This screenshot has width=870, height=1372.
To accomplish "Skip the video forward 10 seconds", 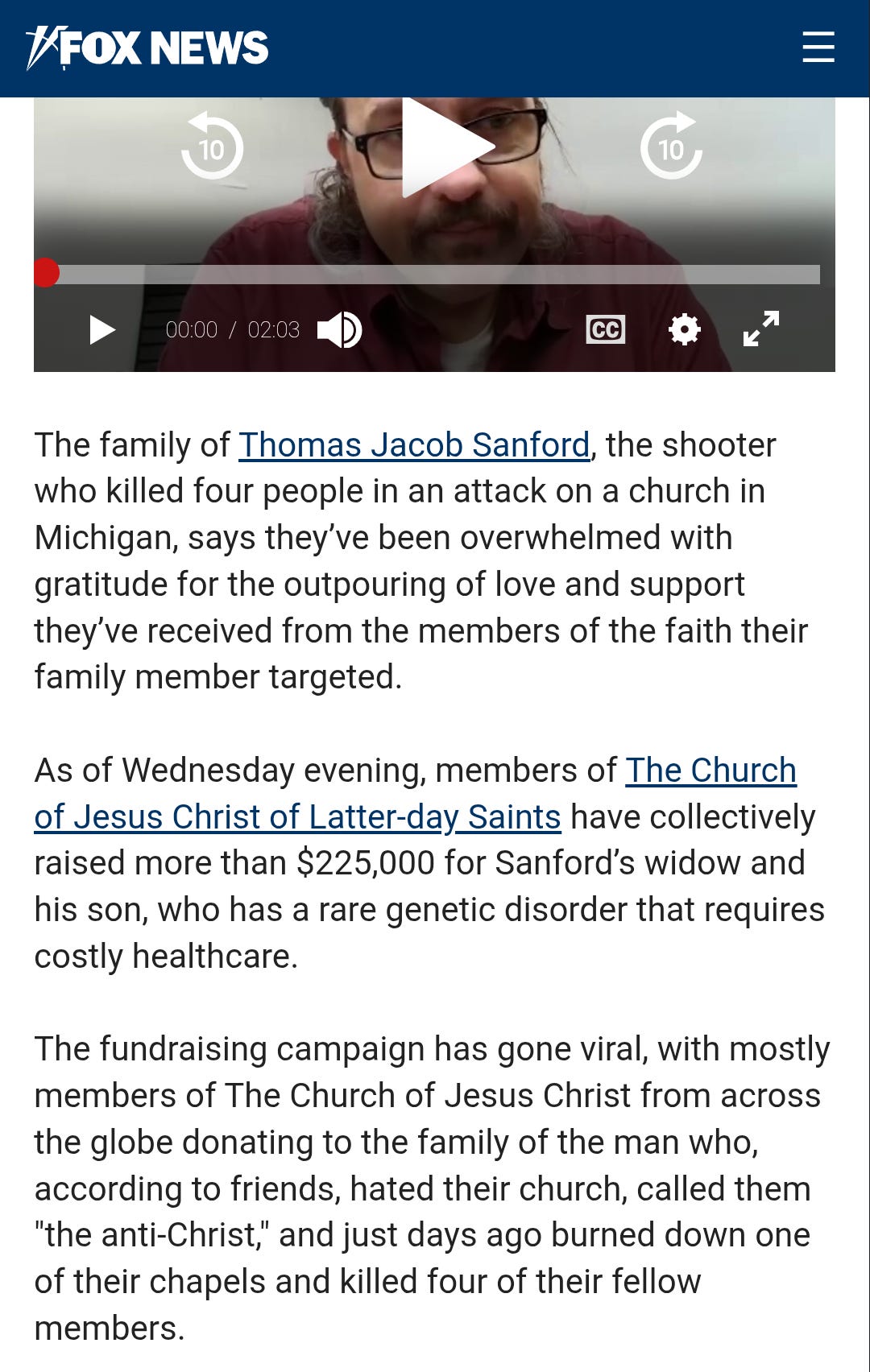I will 670,147.
